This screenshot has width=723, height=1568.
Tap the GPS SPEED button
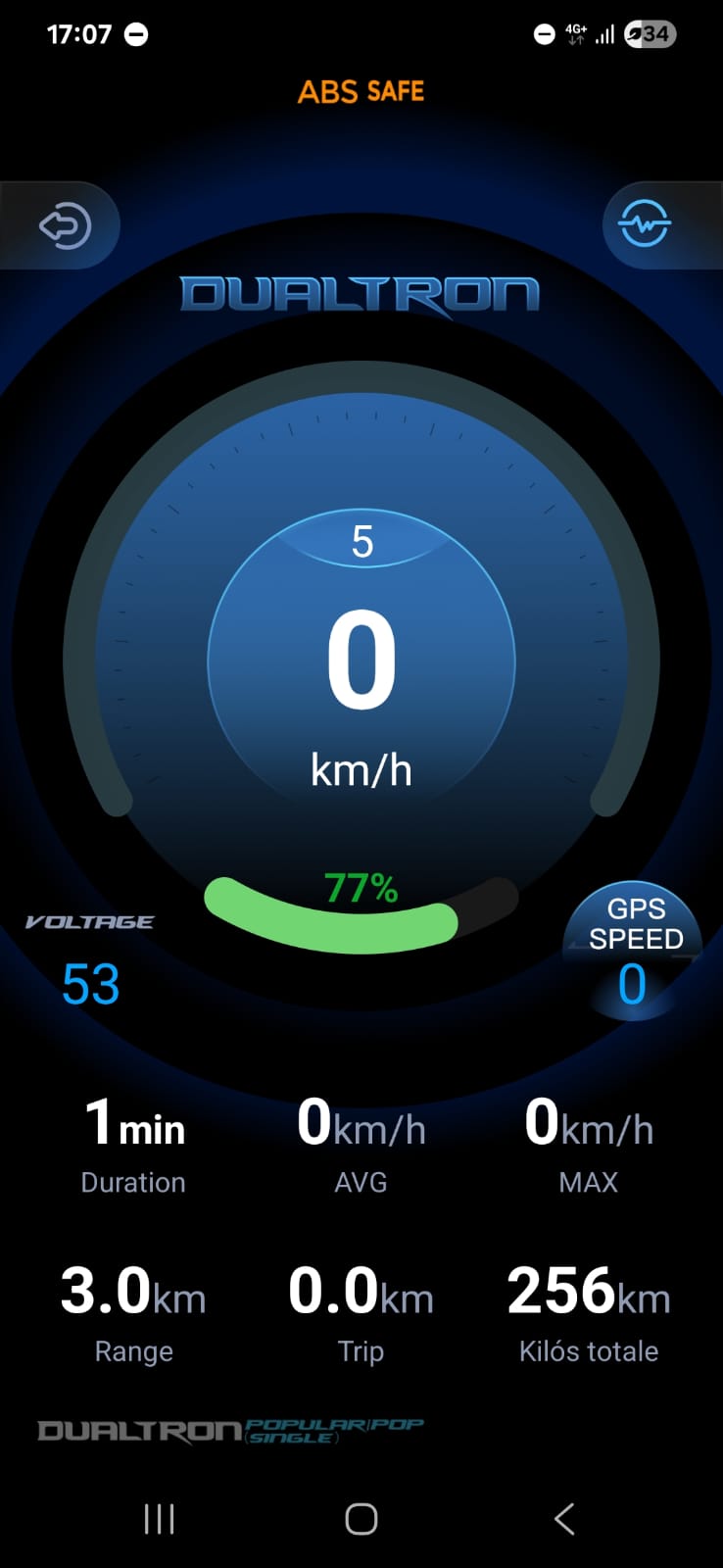[x=634, y=924]
